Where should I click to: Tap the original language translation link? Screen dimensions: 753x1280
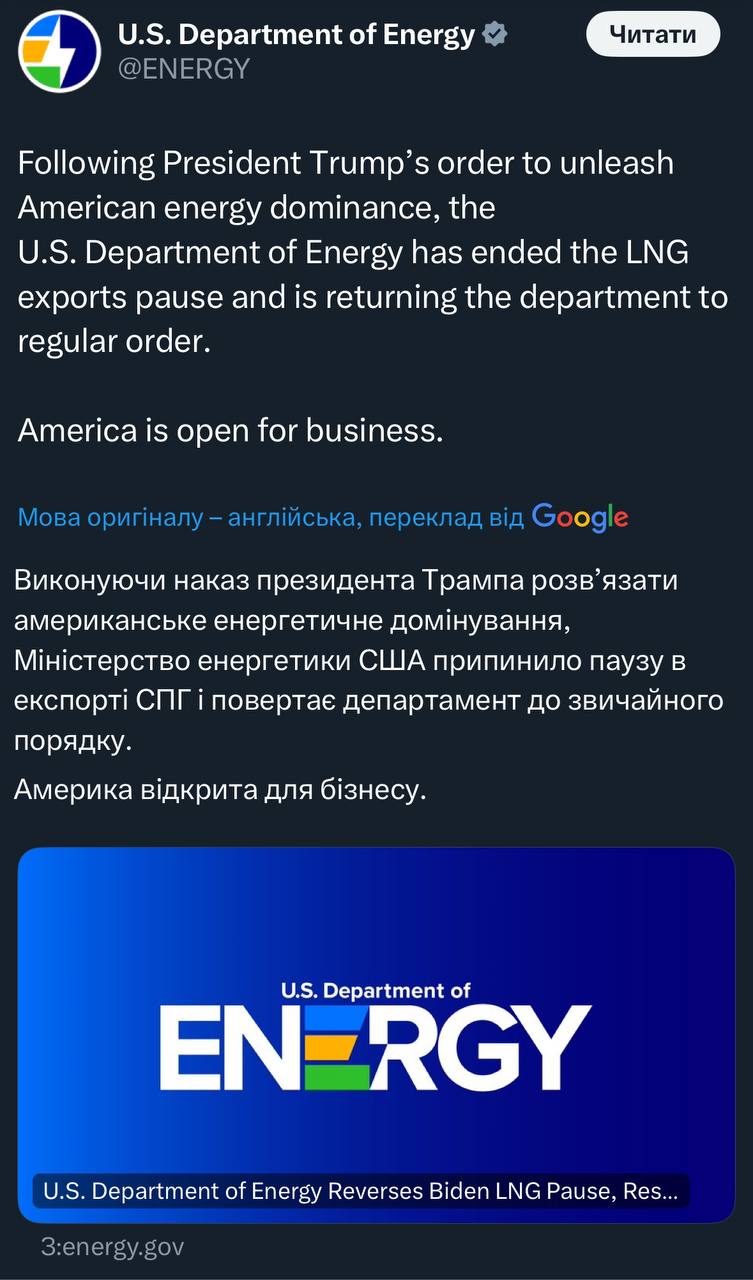pyautogui.click(x=270, y=517)
